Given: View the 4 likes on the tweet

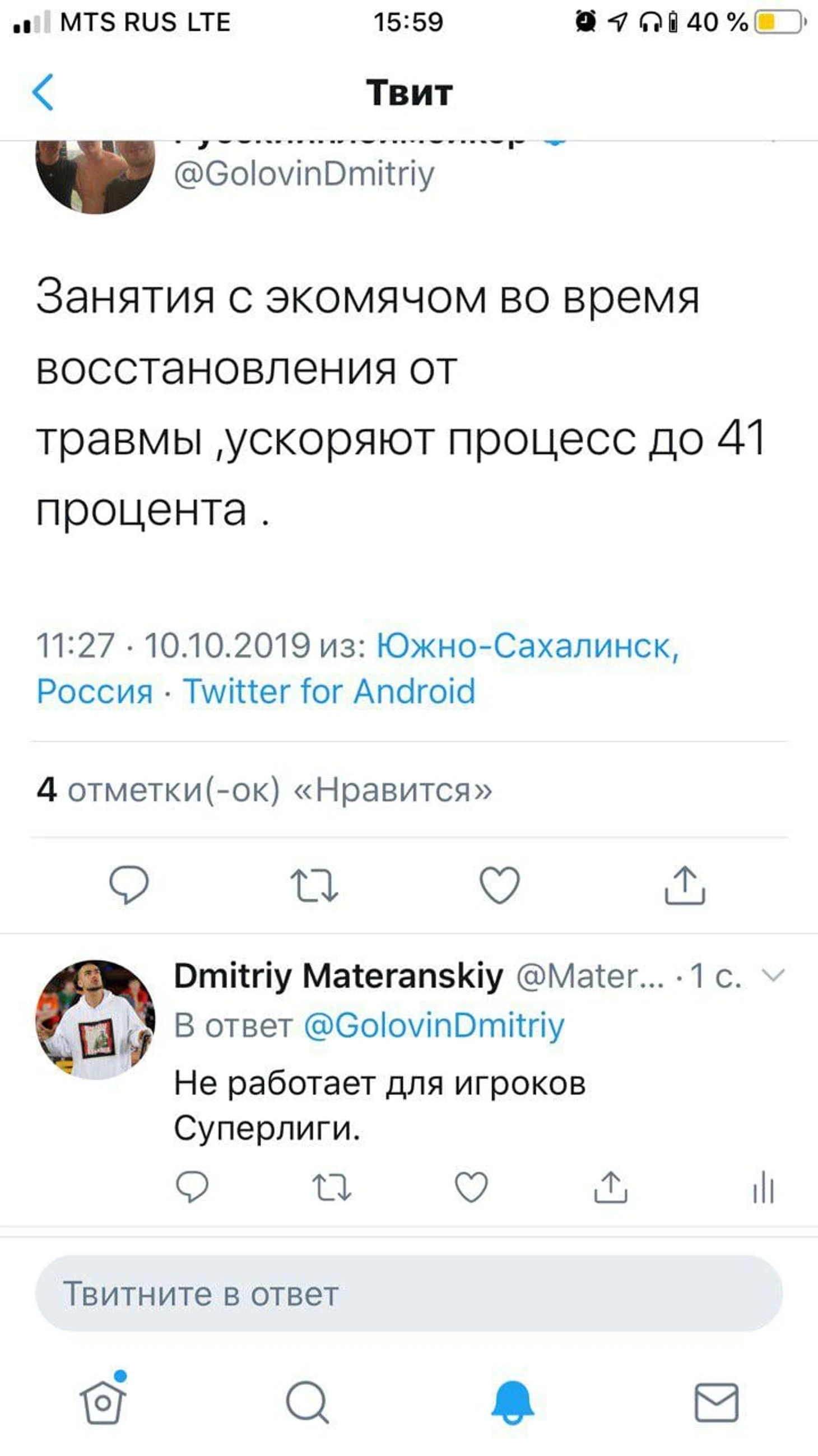Looking at the screenshot, I should (x=264, y=789).
